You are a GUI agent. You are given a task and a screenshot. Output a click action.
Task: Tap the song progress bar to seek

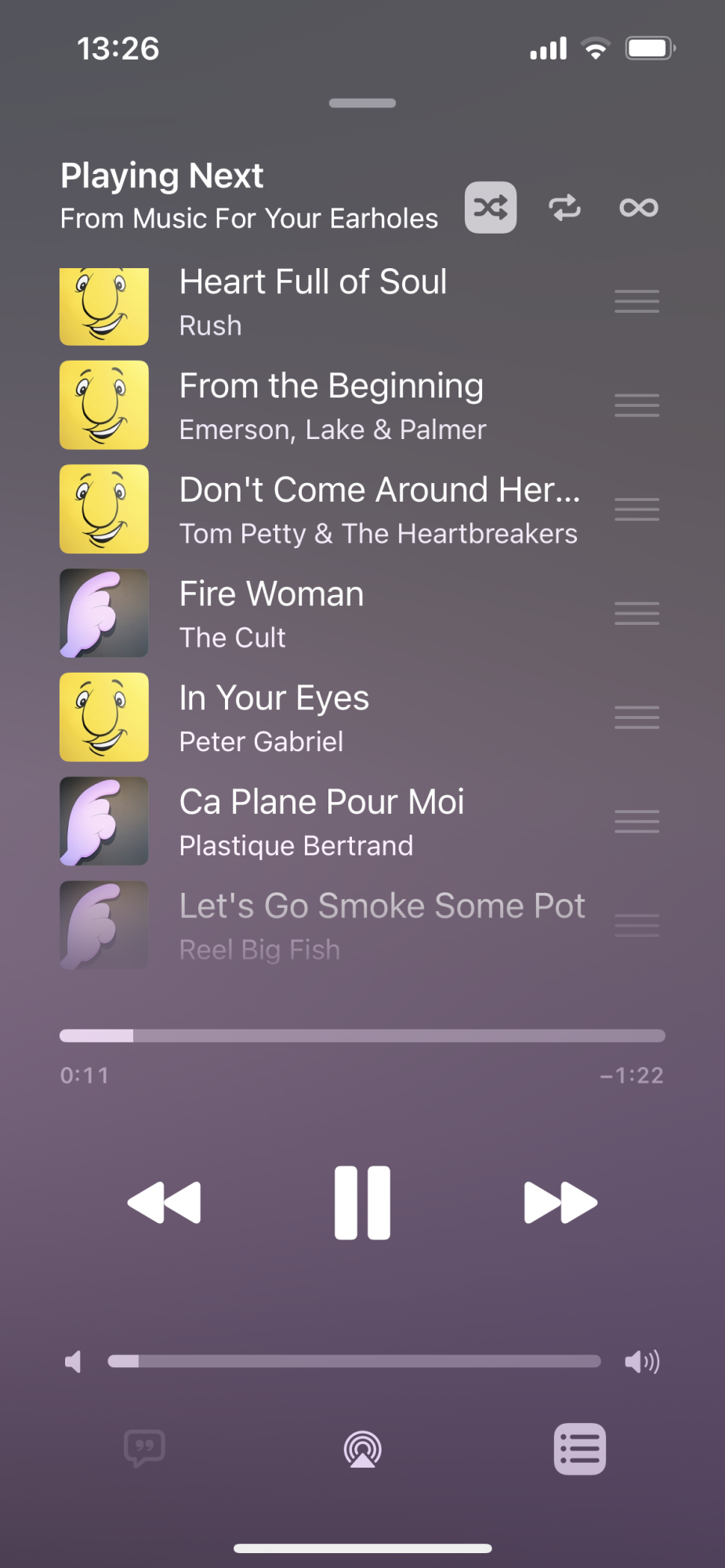click(362, 1036)
